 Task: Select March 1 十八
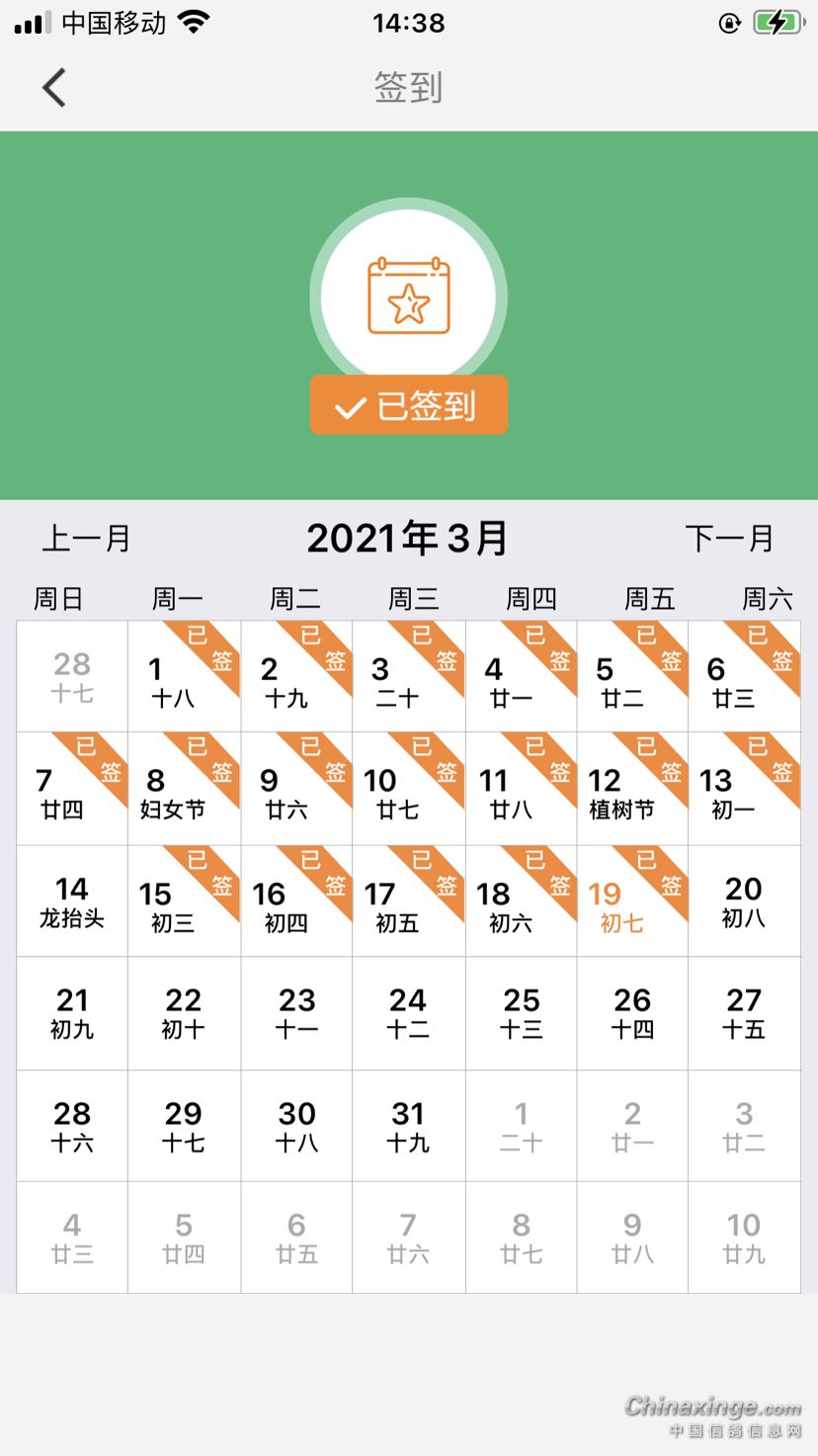[x=184, y=677]
